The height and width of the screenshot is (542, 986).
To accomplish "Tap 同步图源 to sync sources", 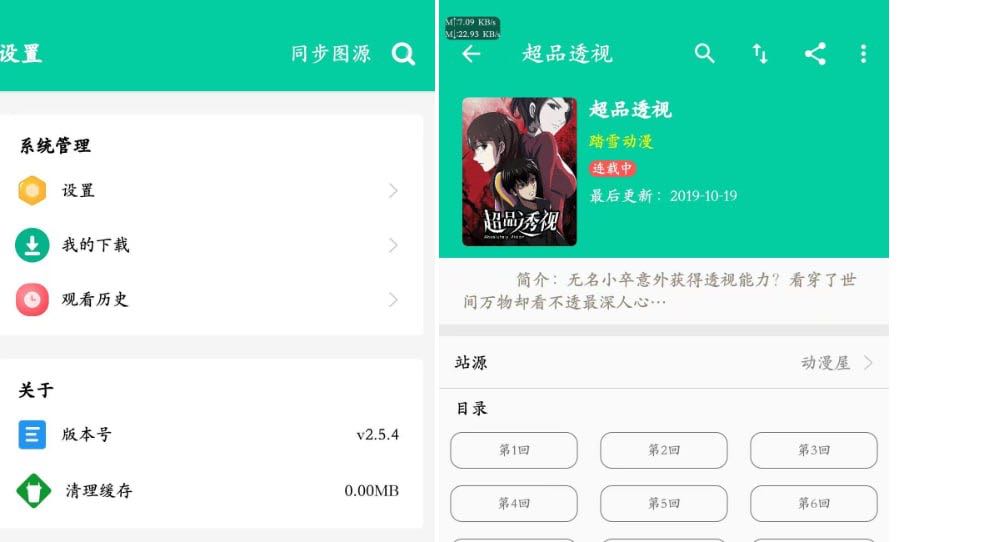I will tap(330, 54).
